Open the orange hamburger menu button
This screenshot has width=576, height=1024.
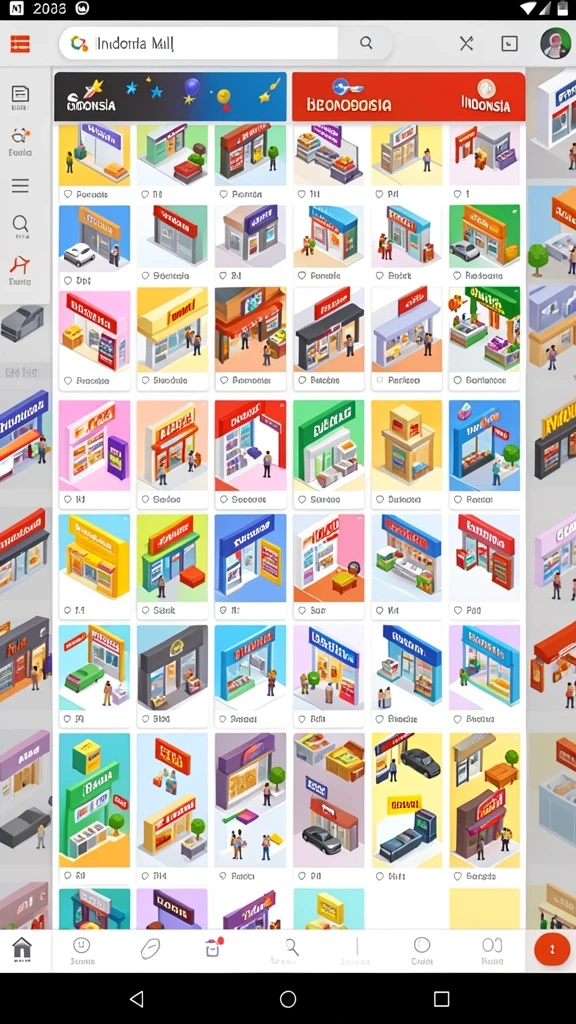pos(20,44)
